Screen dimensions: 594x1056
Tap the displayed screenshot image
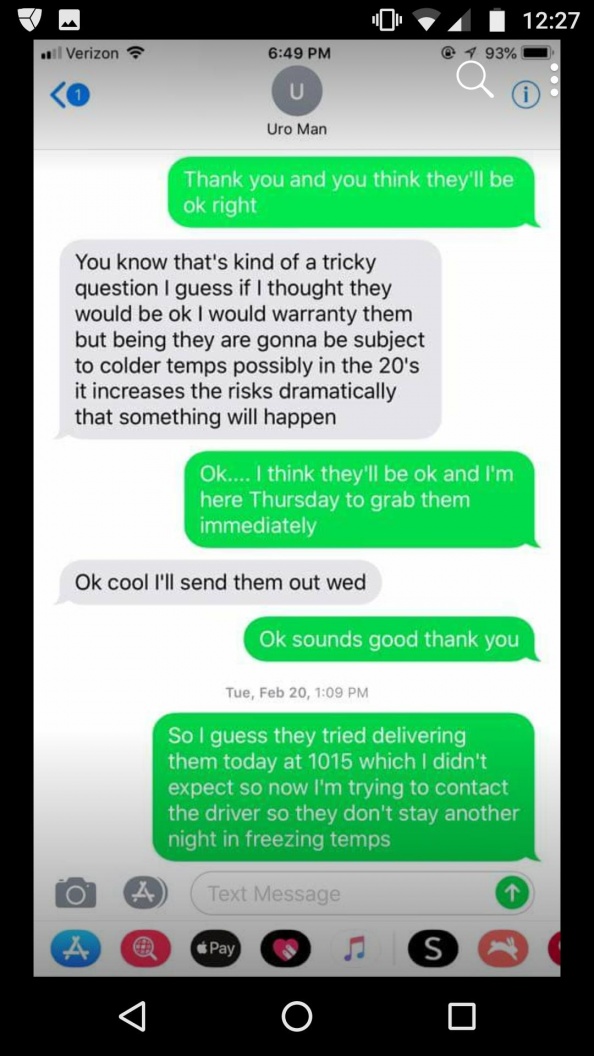click(297, 508)
